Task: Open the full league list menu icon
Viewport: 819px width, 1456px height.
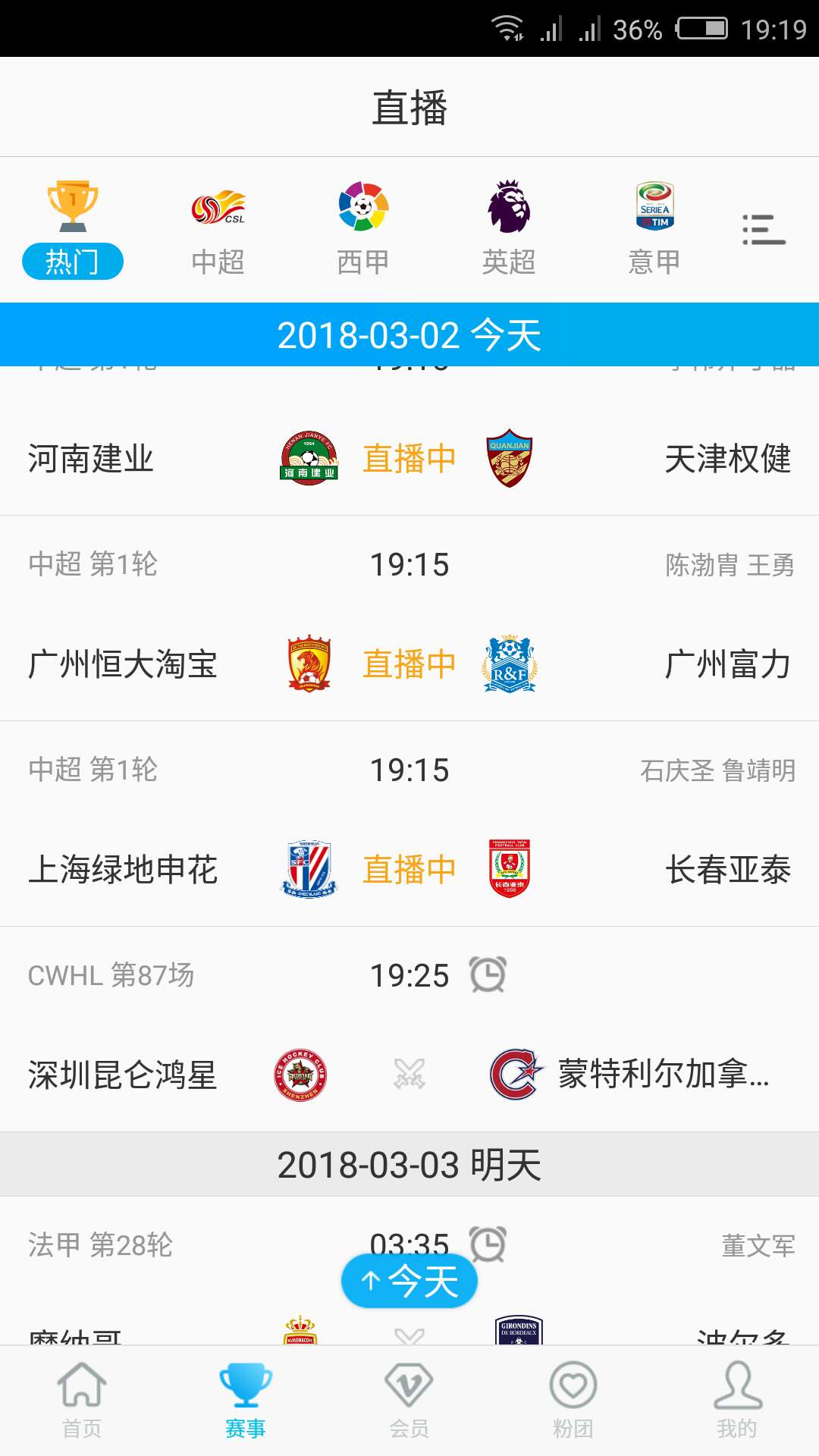Action: pyautogui.click(x=764, y=230)
